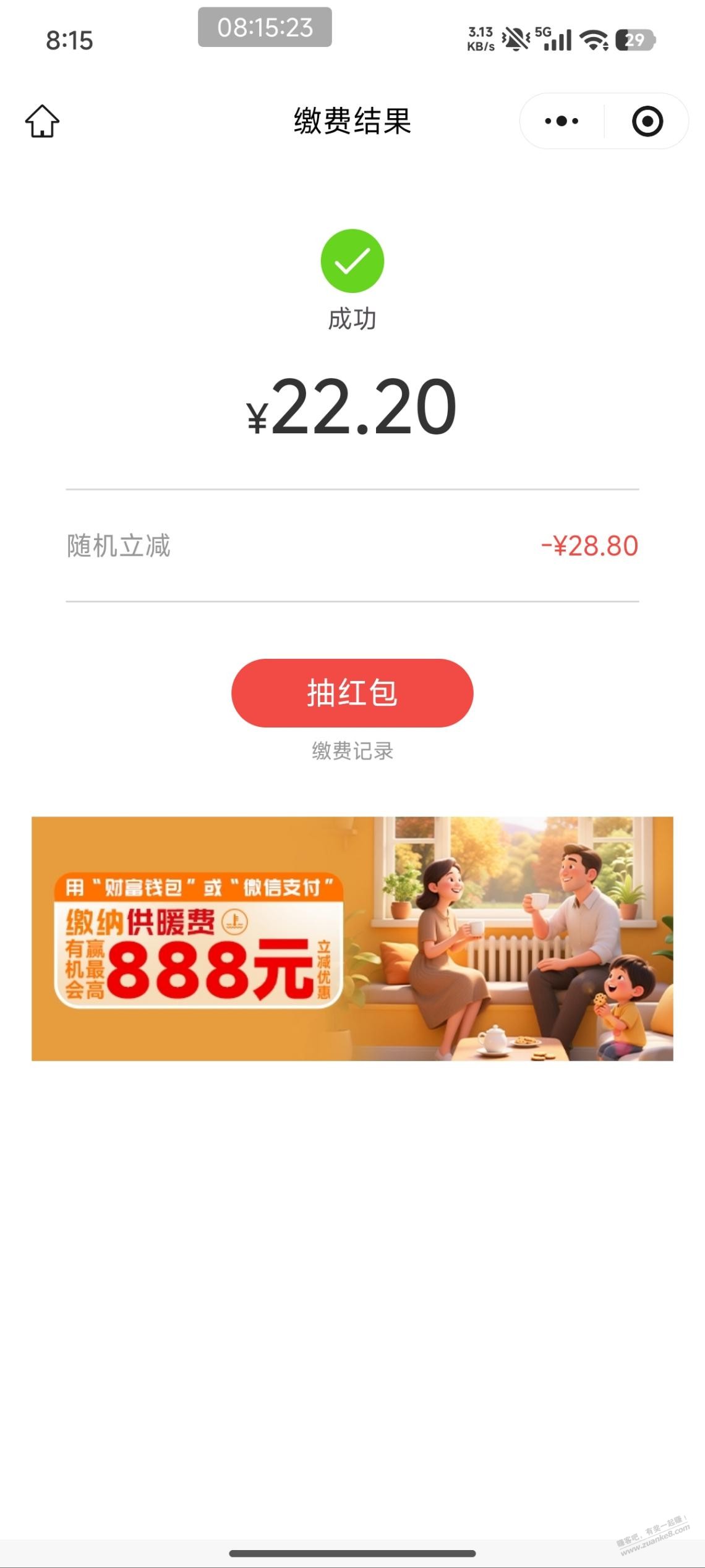
Task: Close the mini program with the circle icon
Action: tap(647, 121)
